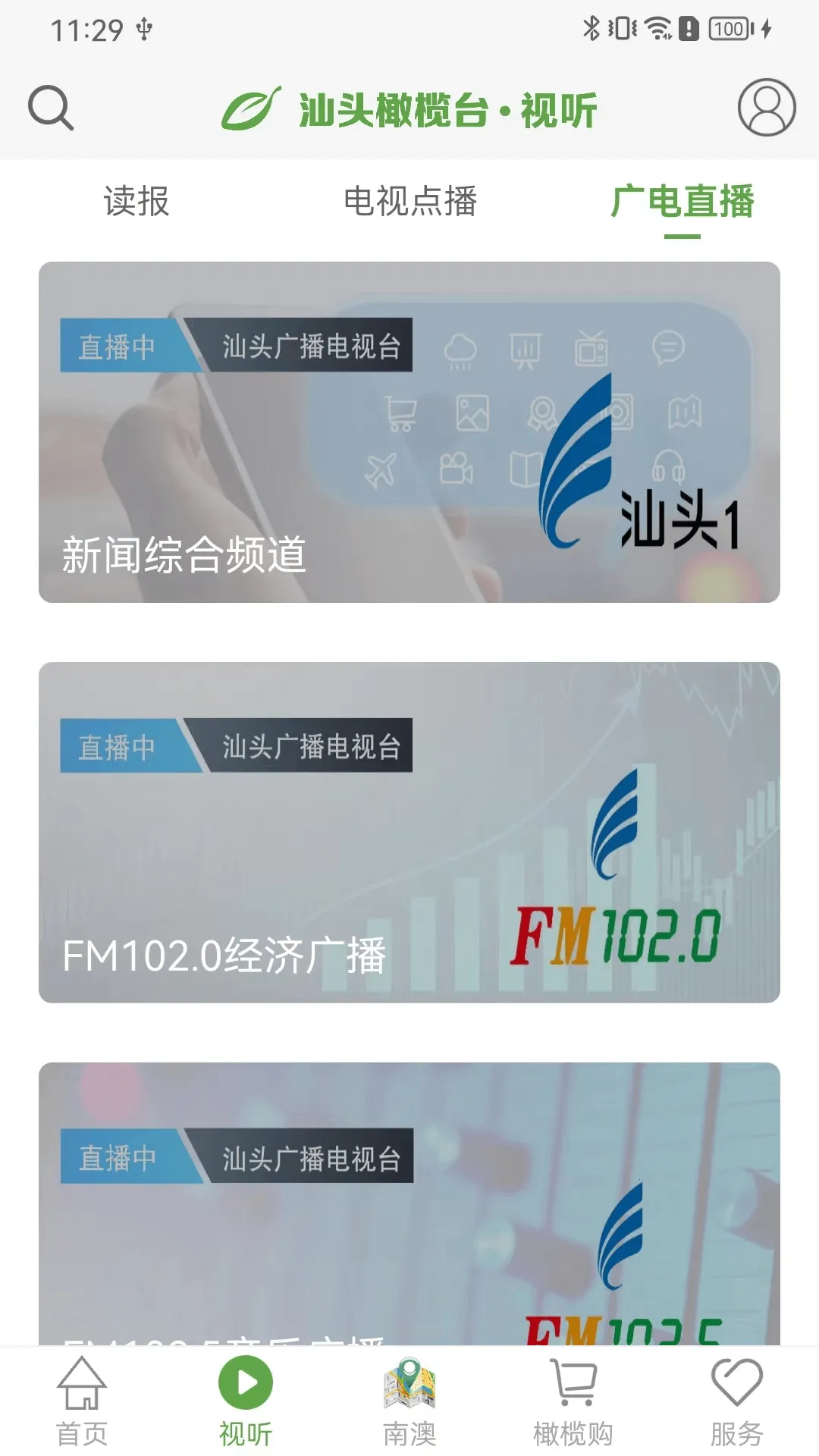This screenshot has width=819, height=1456.
Task: Open the FM102.0经济广播 live card
Action: pyautogui.click(x=409, y=833)
